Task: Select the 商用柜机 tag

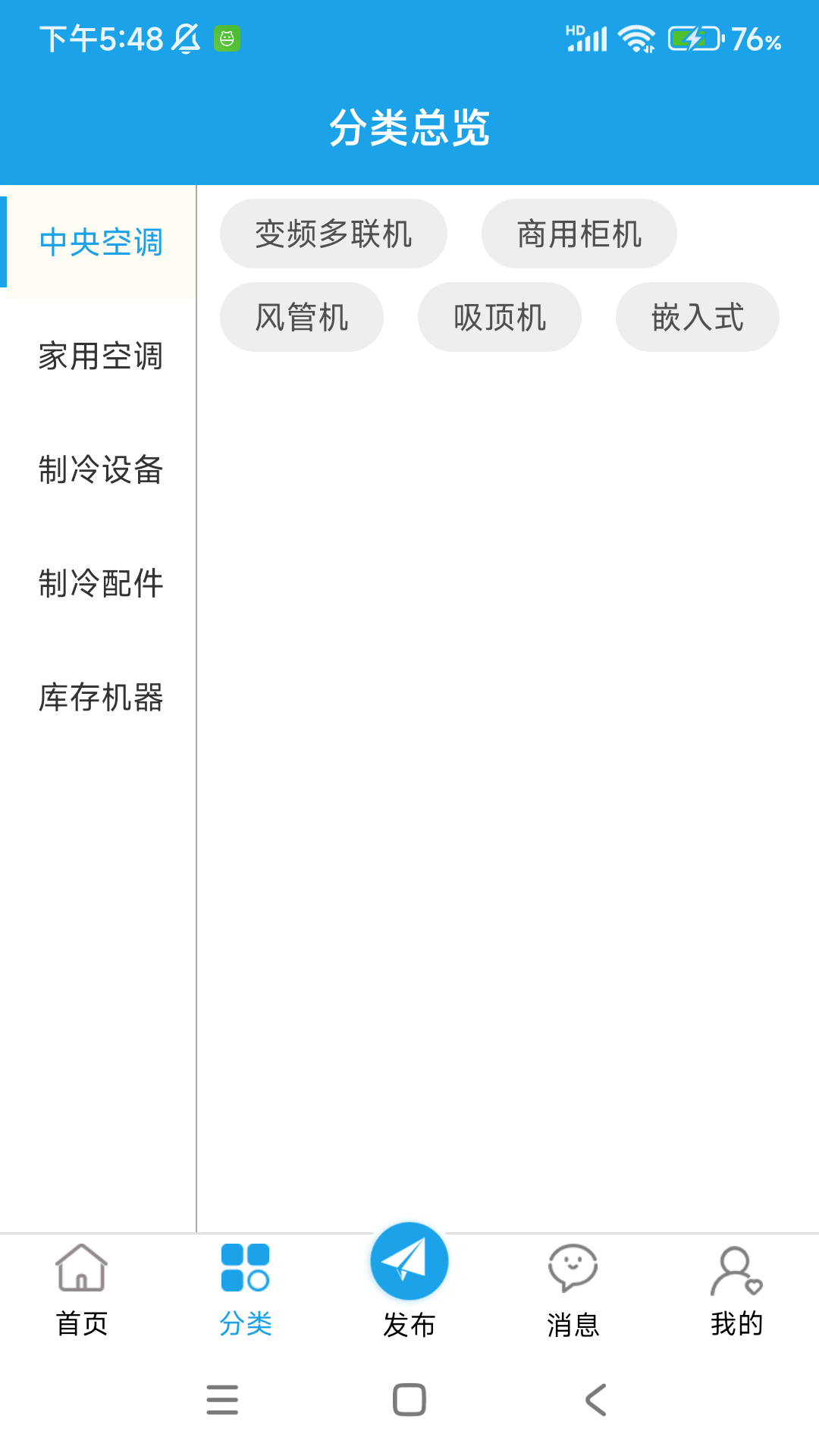Action: [x=579, y=234]
